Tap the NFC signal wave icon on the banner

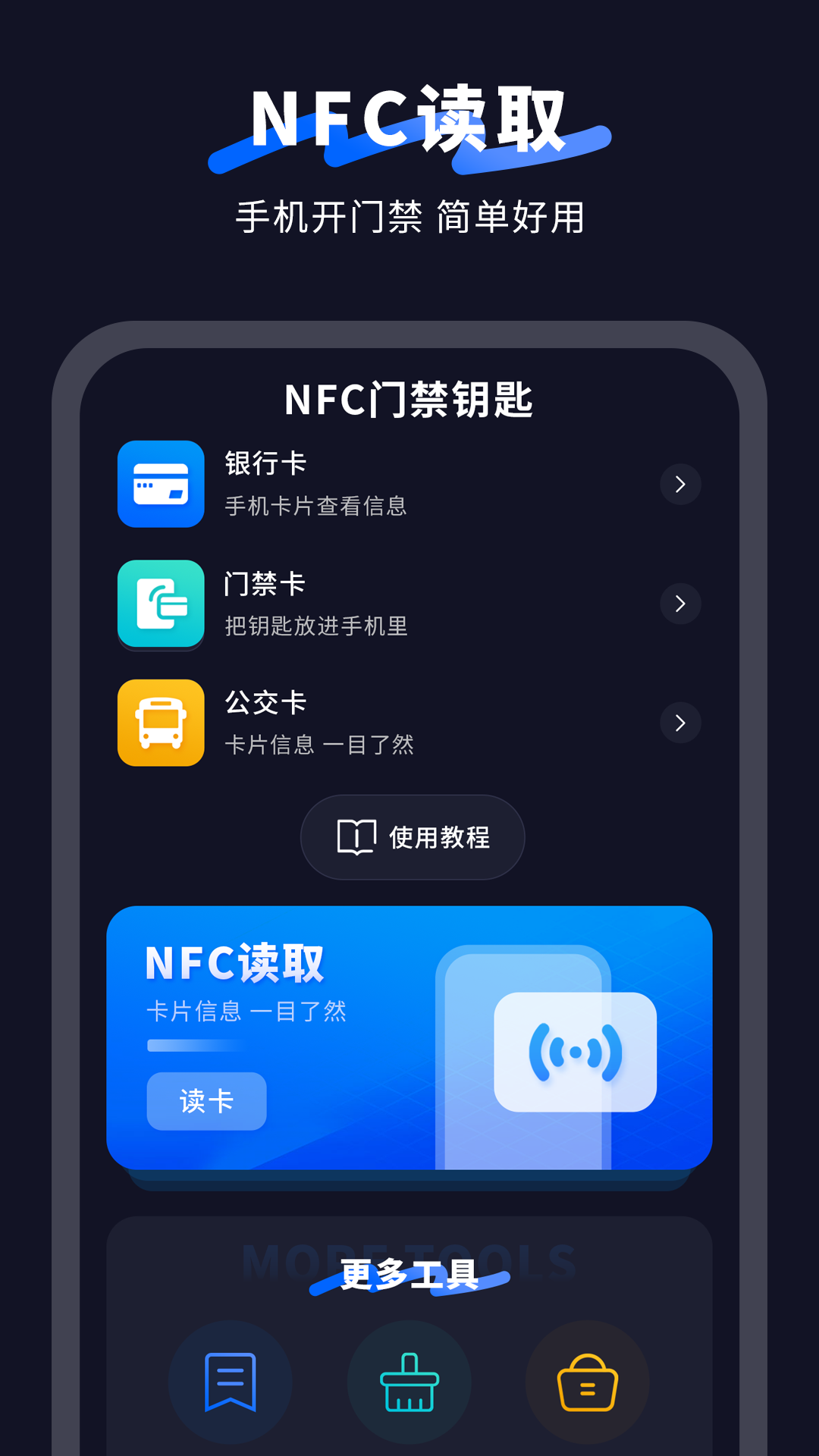click(575, 1053)
